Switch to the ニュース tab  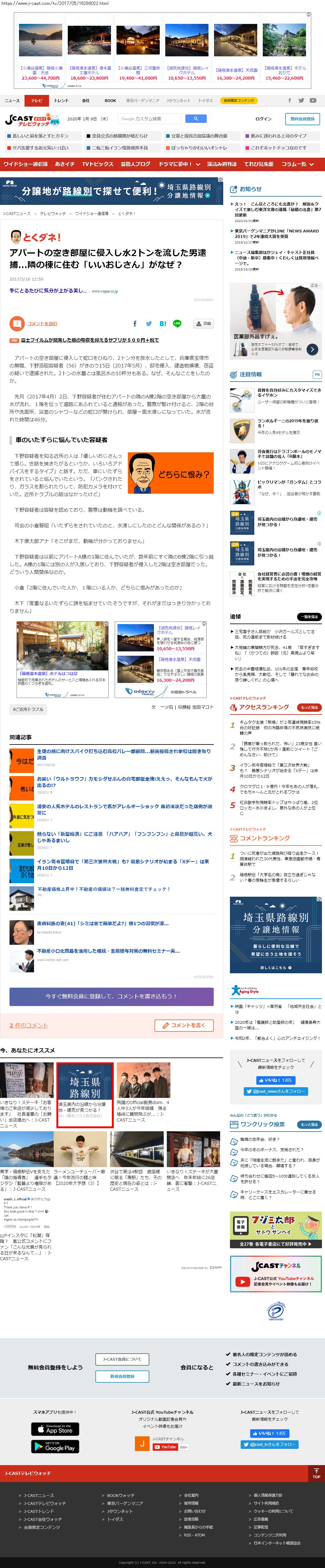click(12, 100)
